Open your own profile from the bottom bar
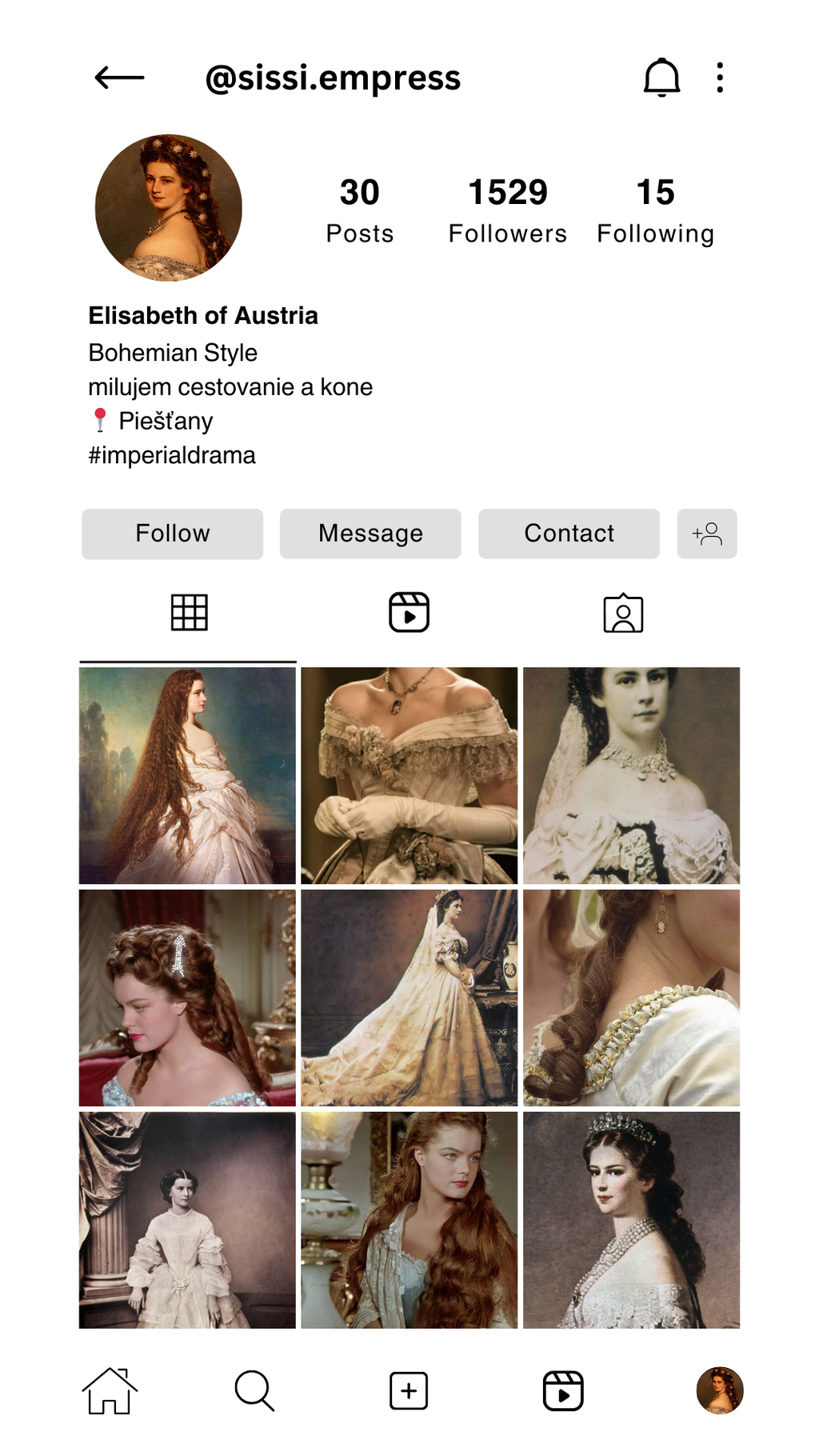The height and width of the screenshot is (1456, 819). point(720,1390)
